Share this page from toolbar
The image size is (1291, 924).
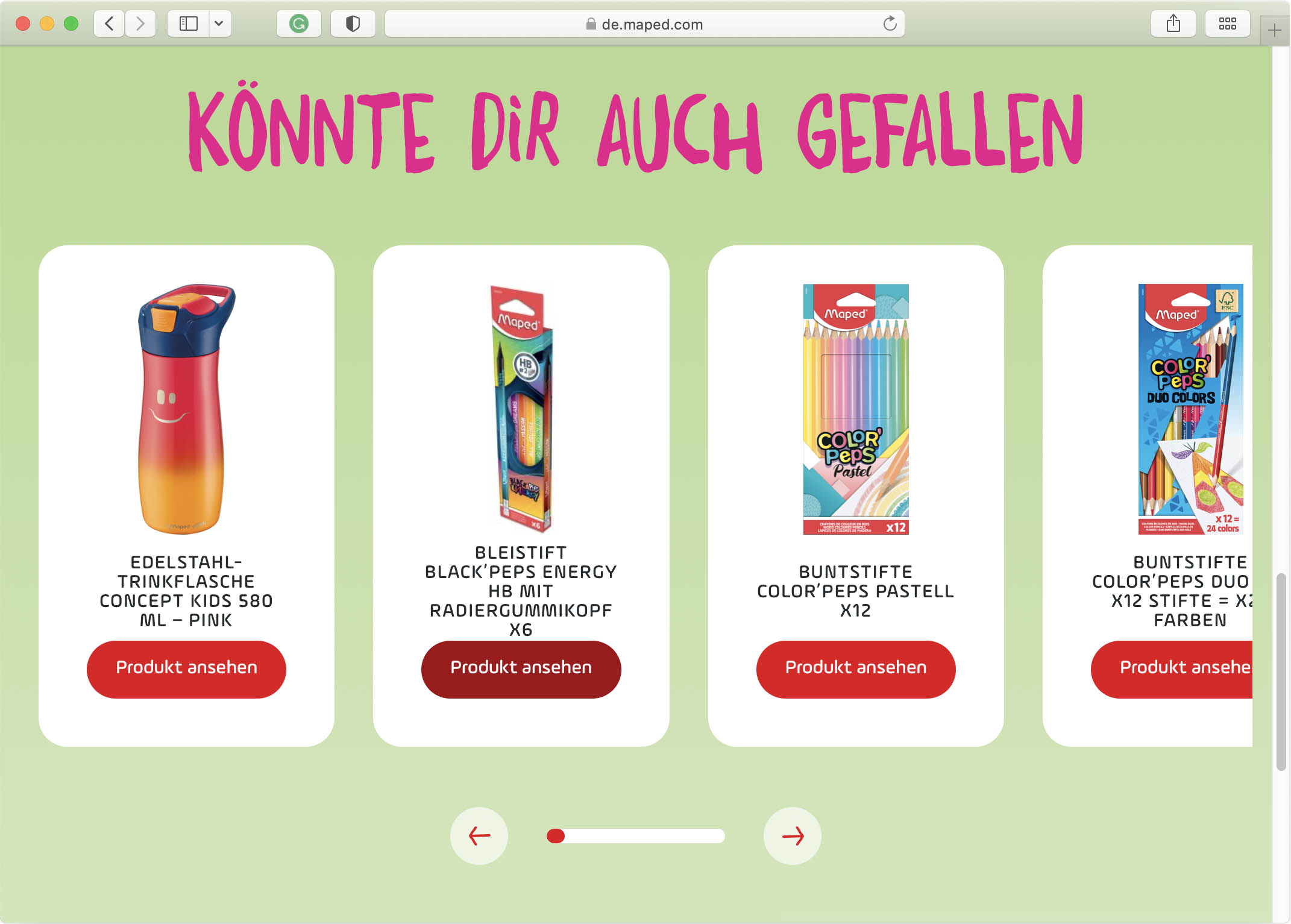[x=1173, y=24]
